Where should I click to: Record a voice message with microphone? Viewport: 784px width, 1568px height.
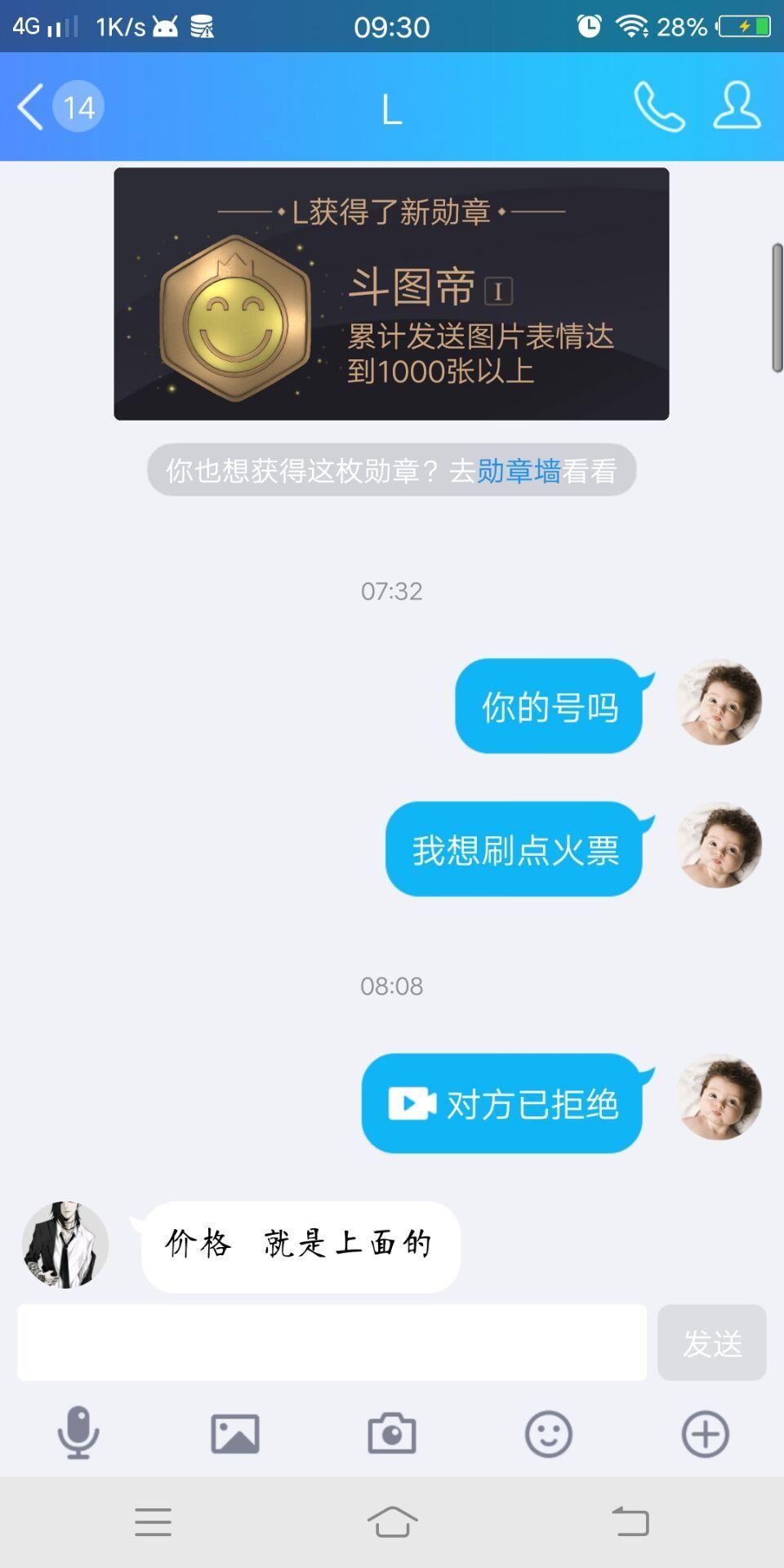[x=78, y=1433]
